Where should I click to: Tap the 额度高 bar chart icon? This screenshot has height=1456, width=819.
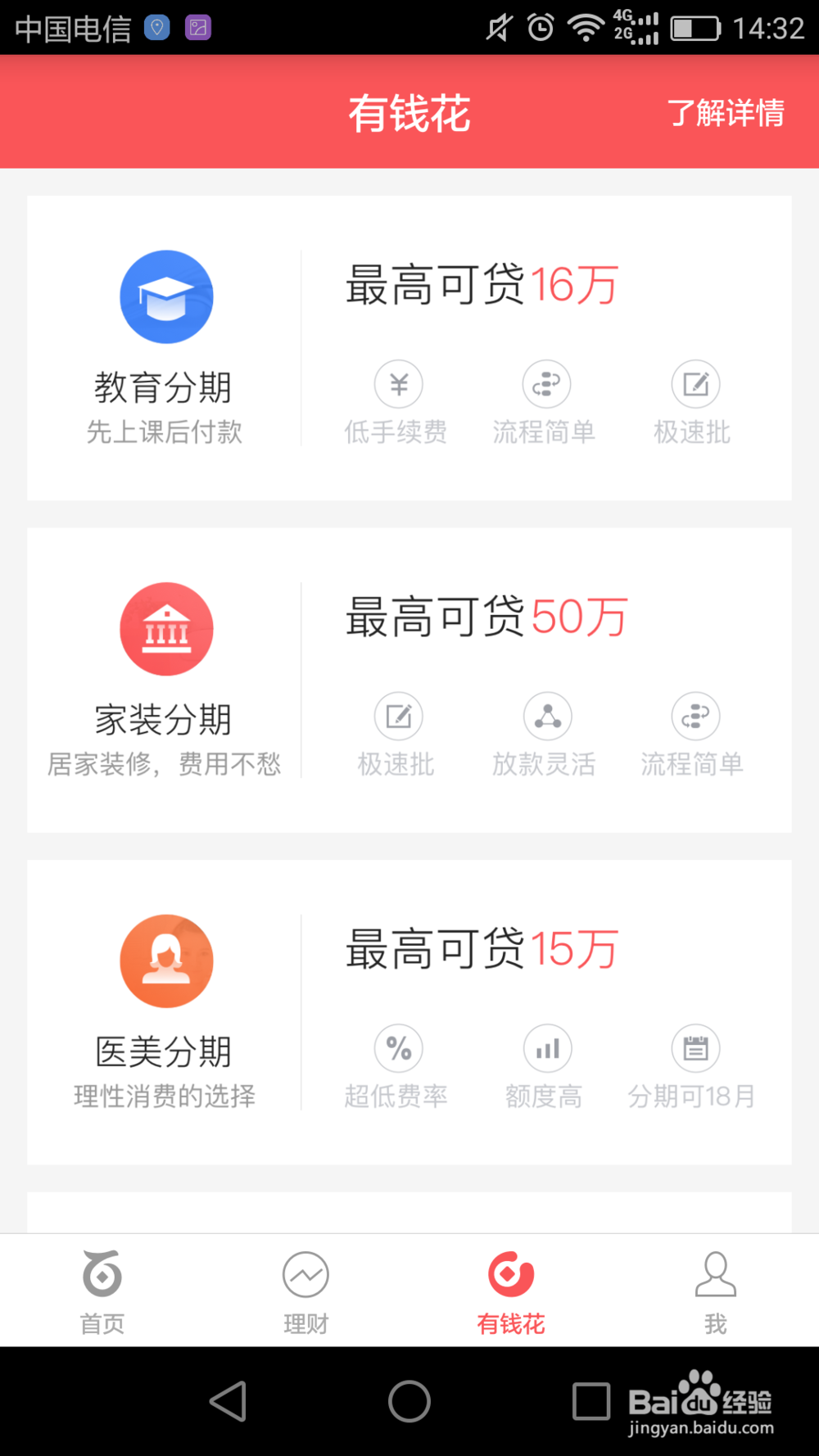[546, 1047]
